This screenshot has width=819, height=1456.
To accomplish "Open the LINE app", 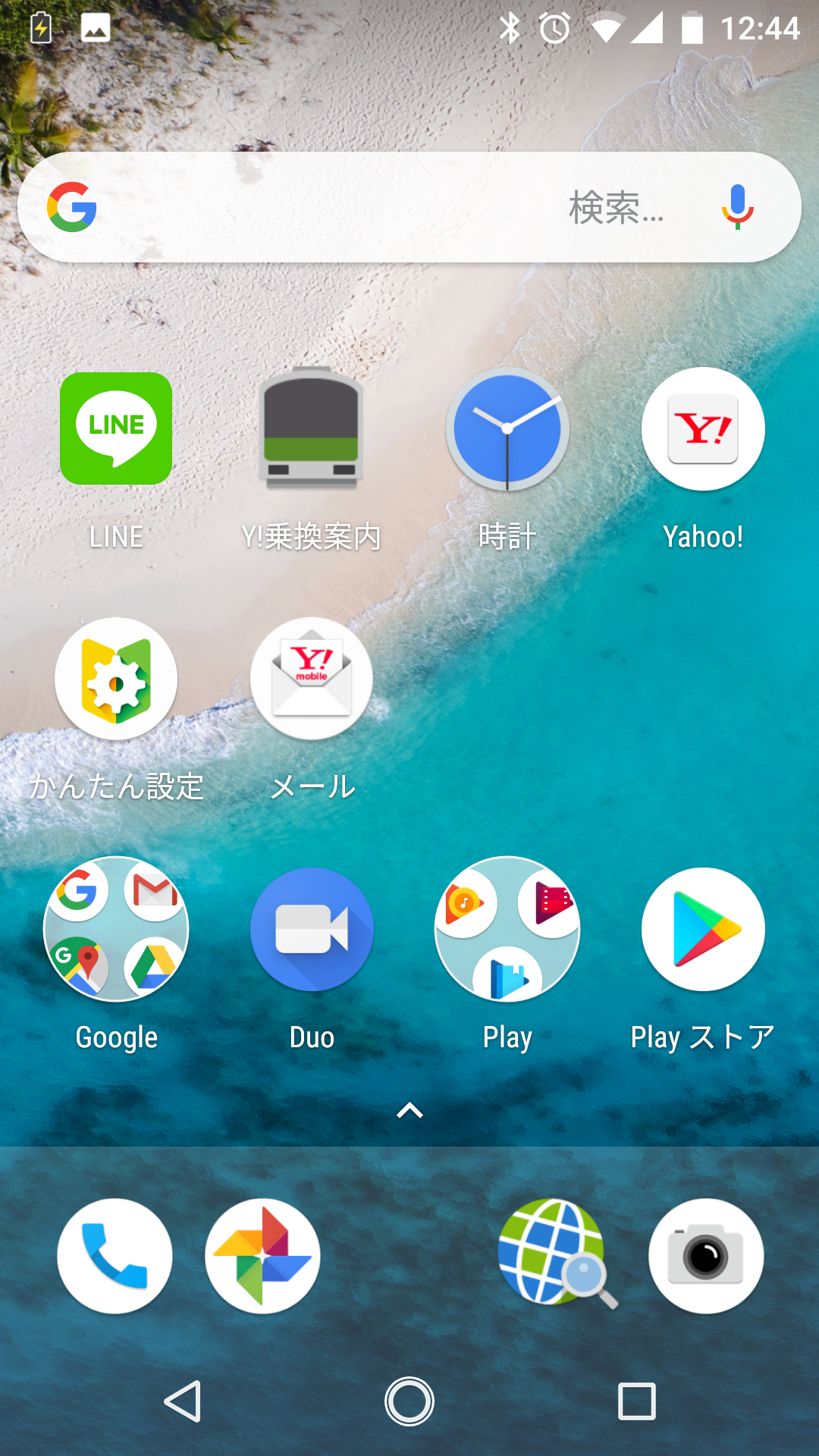I will (x=116, y=428).
